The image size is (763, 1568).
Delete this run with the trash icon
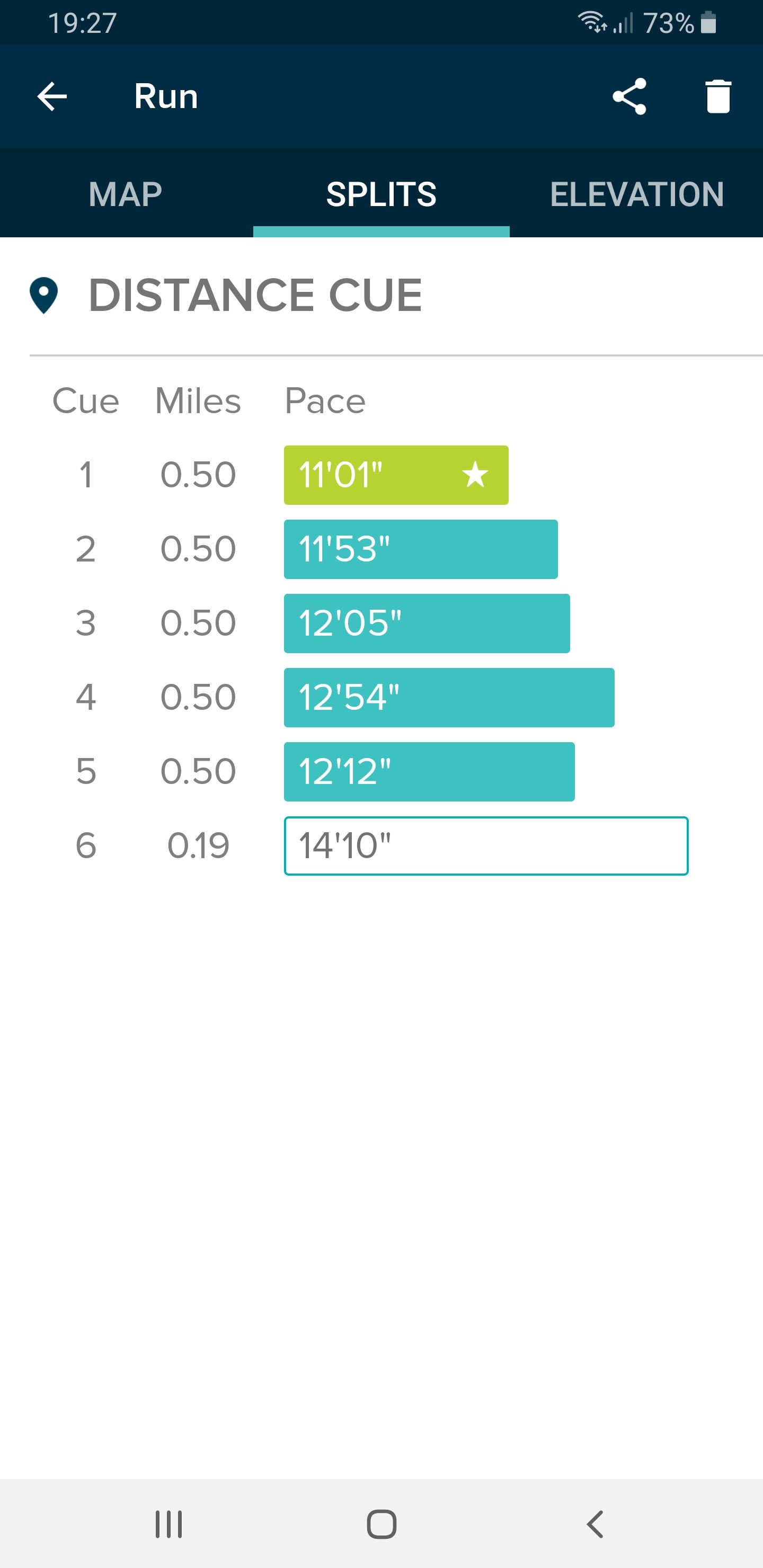coord(718,96)
